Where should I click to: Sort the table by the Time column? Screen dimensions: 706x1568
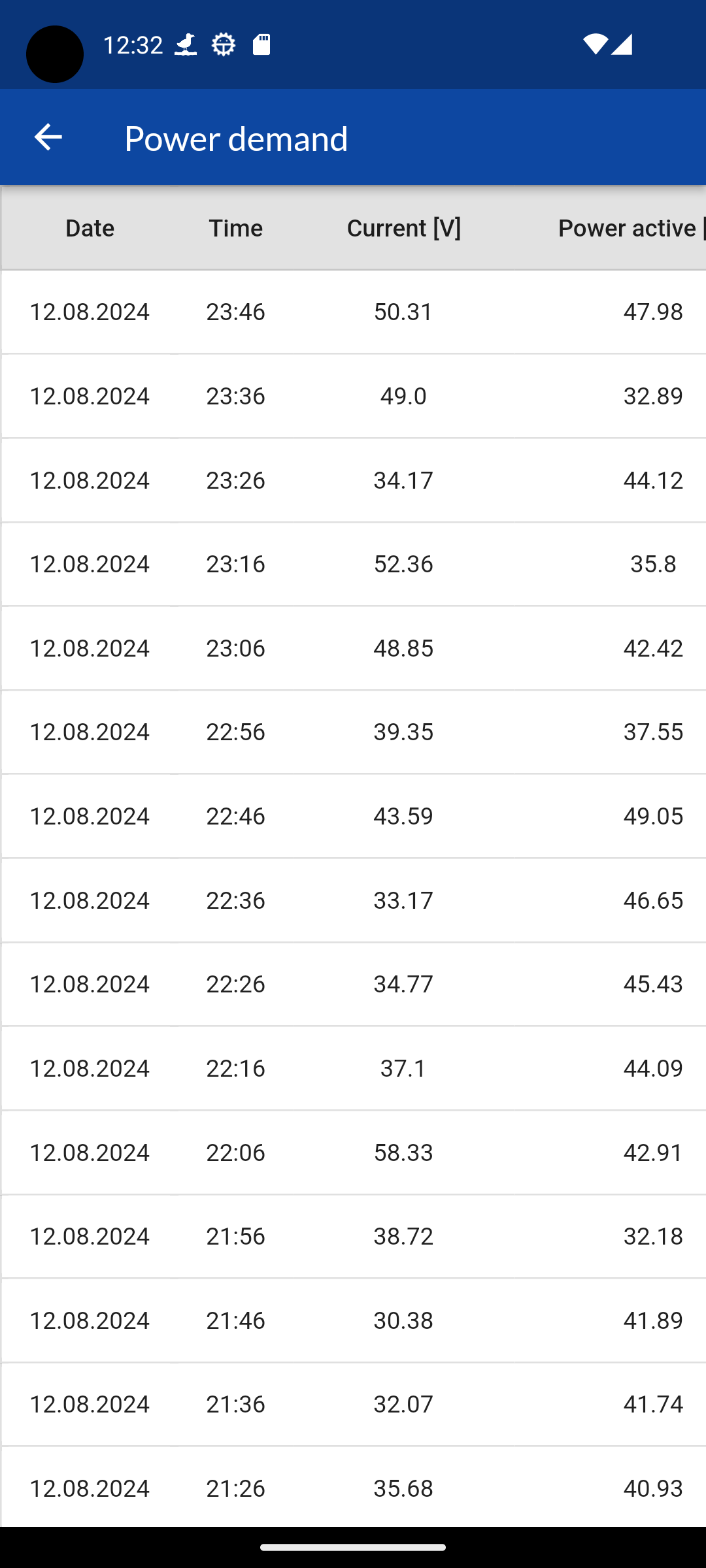(x=235, y=227)
